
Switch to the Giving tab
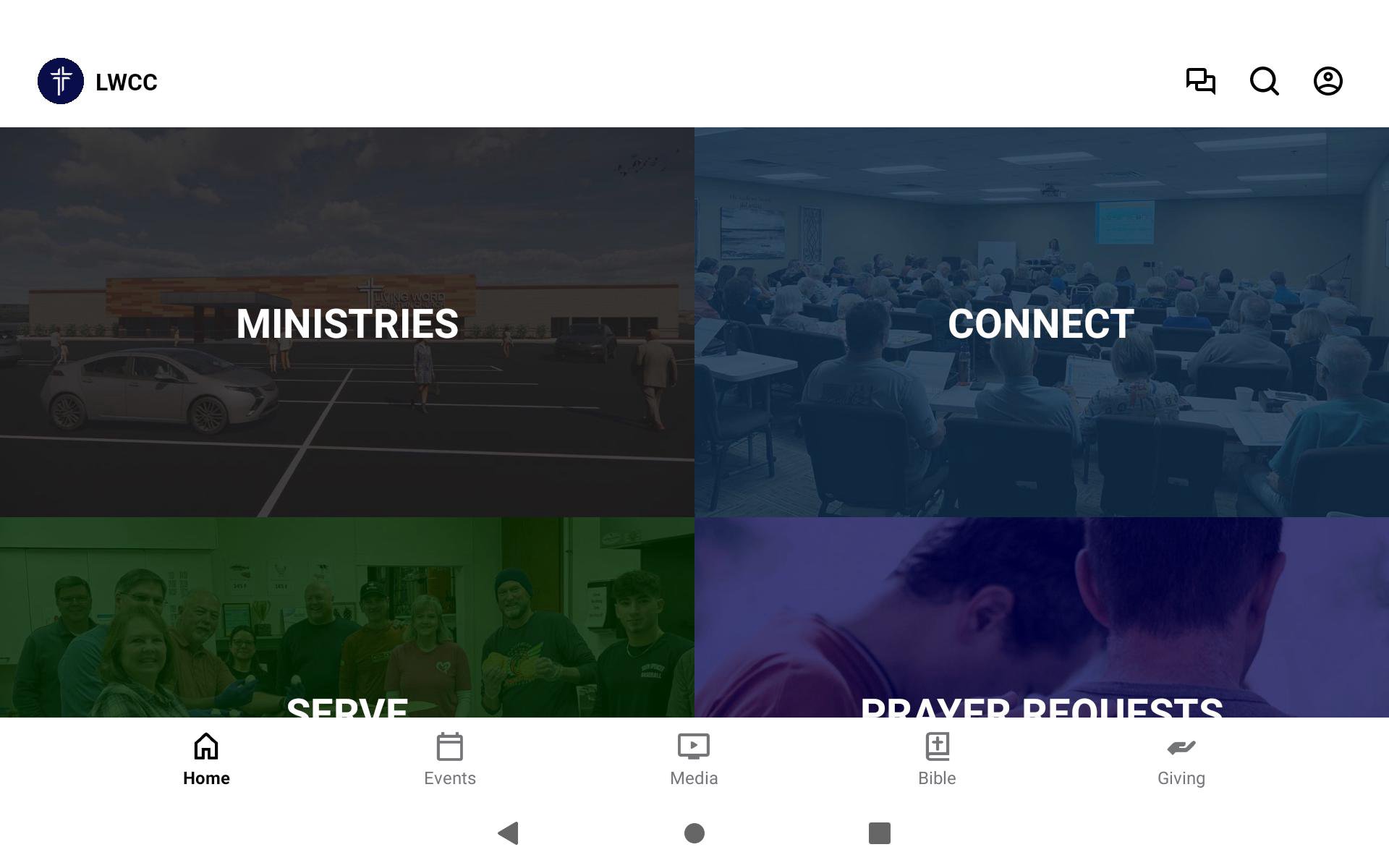coord(1181,759)
